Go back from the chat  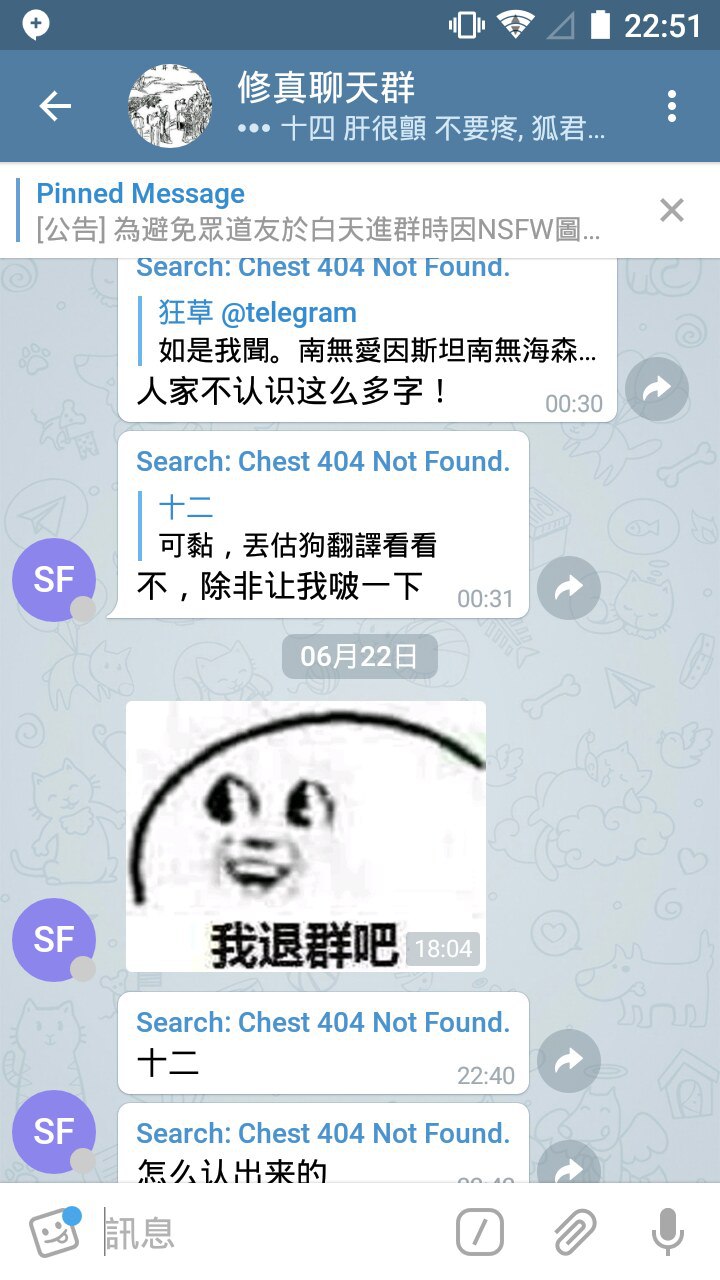coord(55,107)
